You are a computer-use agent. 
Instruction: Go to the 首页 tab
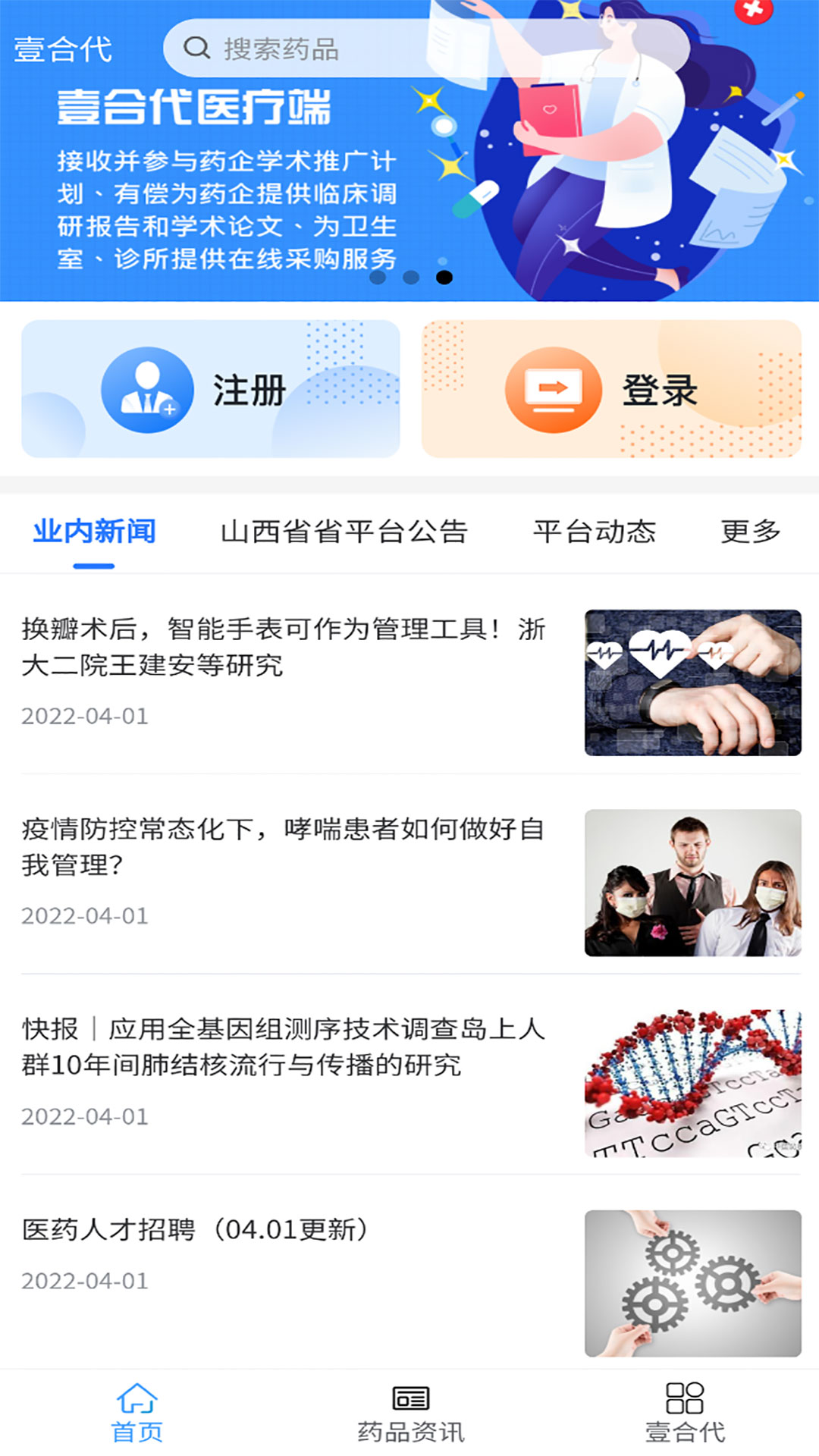coord(137,1414)
